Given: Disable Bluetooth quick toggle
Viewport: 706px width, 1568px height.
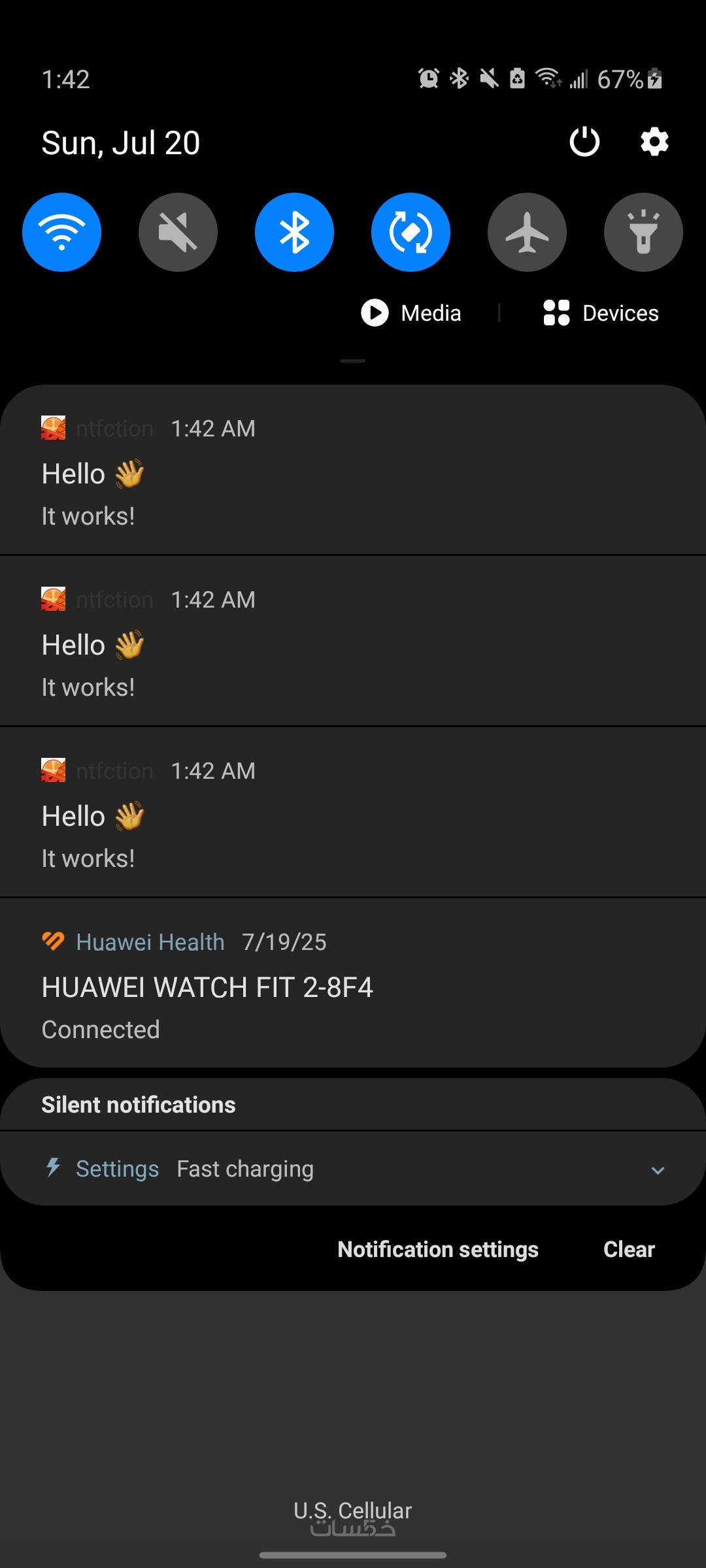Looking at the screenshot, I should click(294, 232).
